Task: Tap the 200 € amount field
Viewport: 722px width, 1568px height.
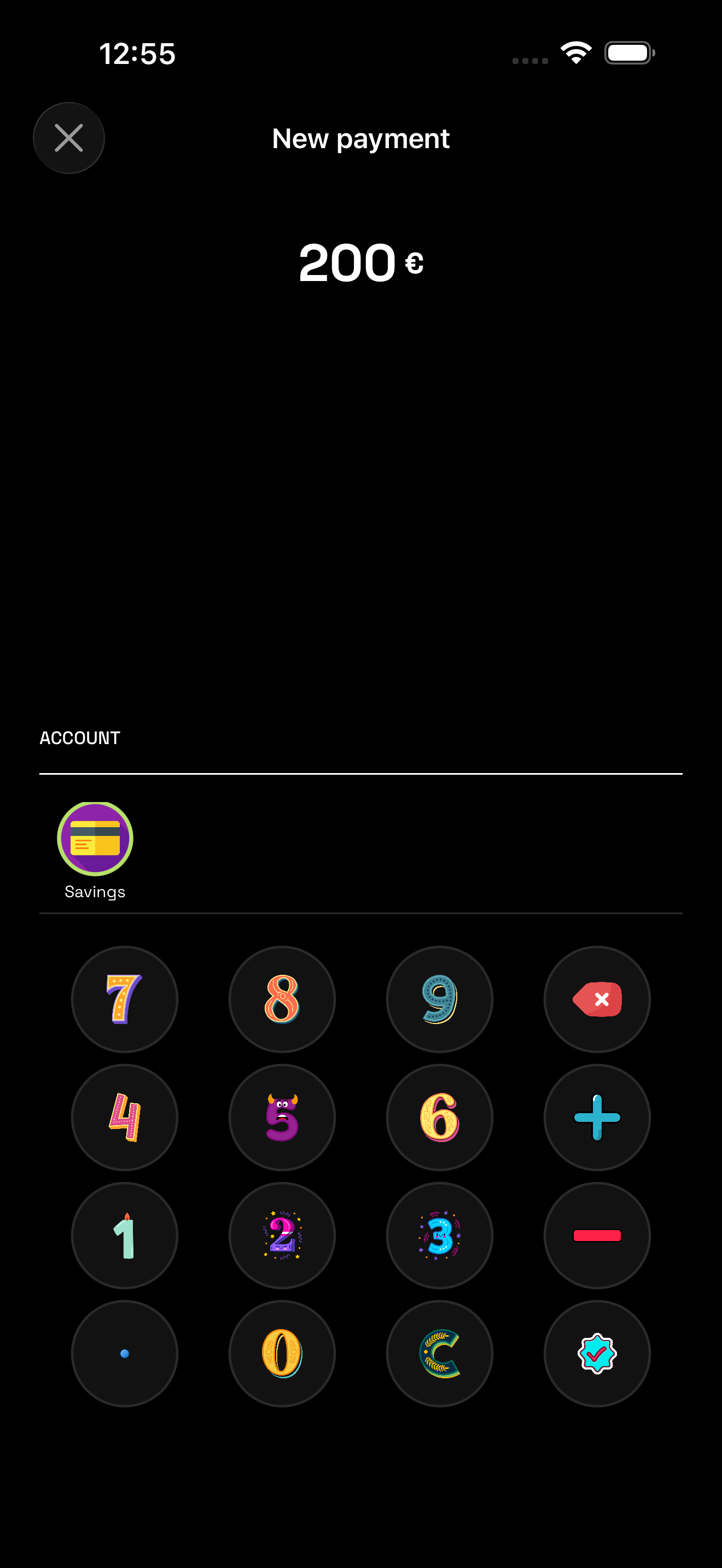Action: [361, 262]
